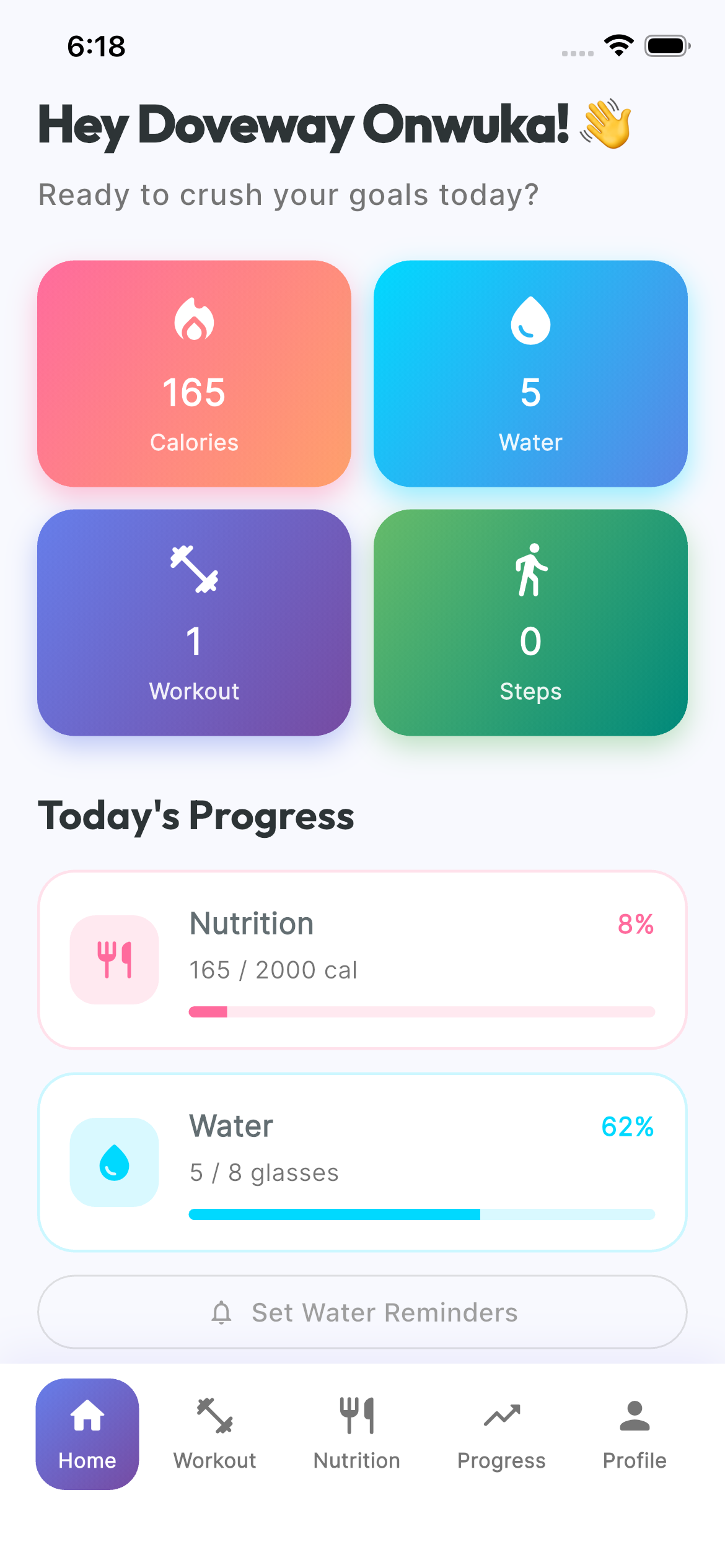The width and height of the screenshot is (725, 1568).
Task: Switch to the Nutrition tab
Action: pos(357,1434)
